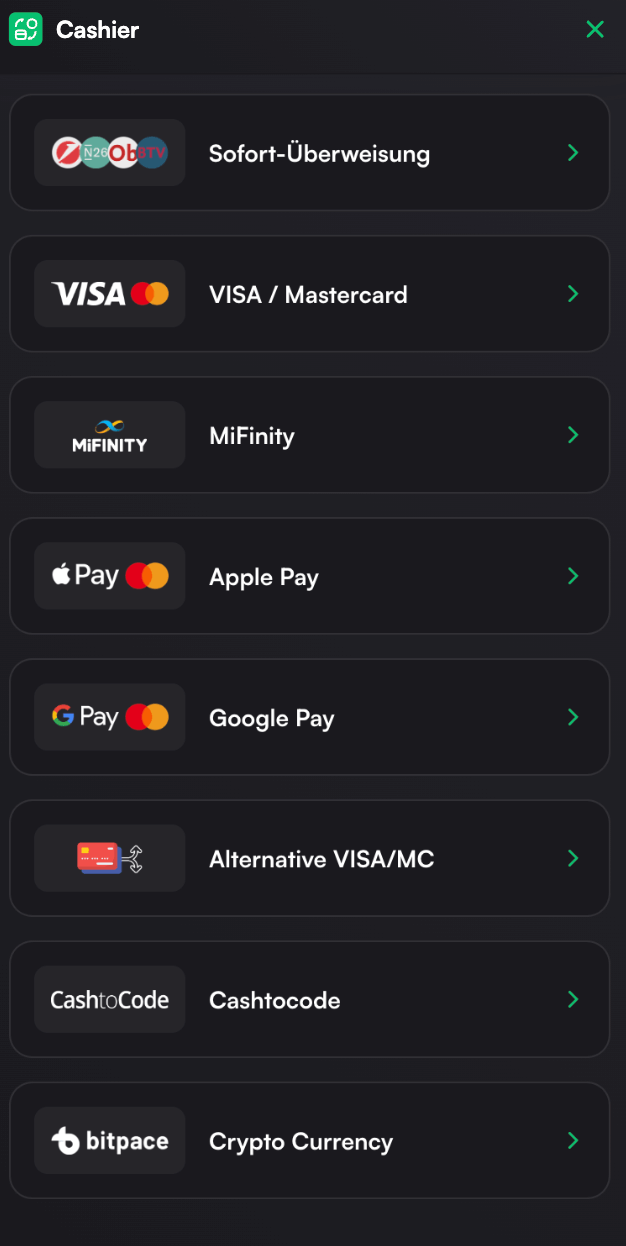Select Sofort-Überweisung payment method
626x1246 pixels.
[x=310, y=153]
